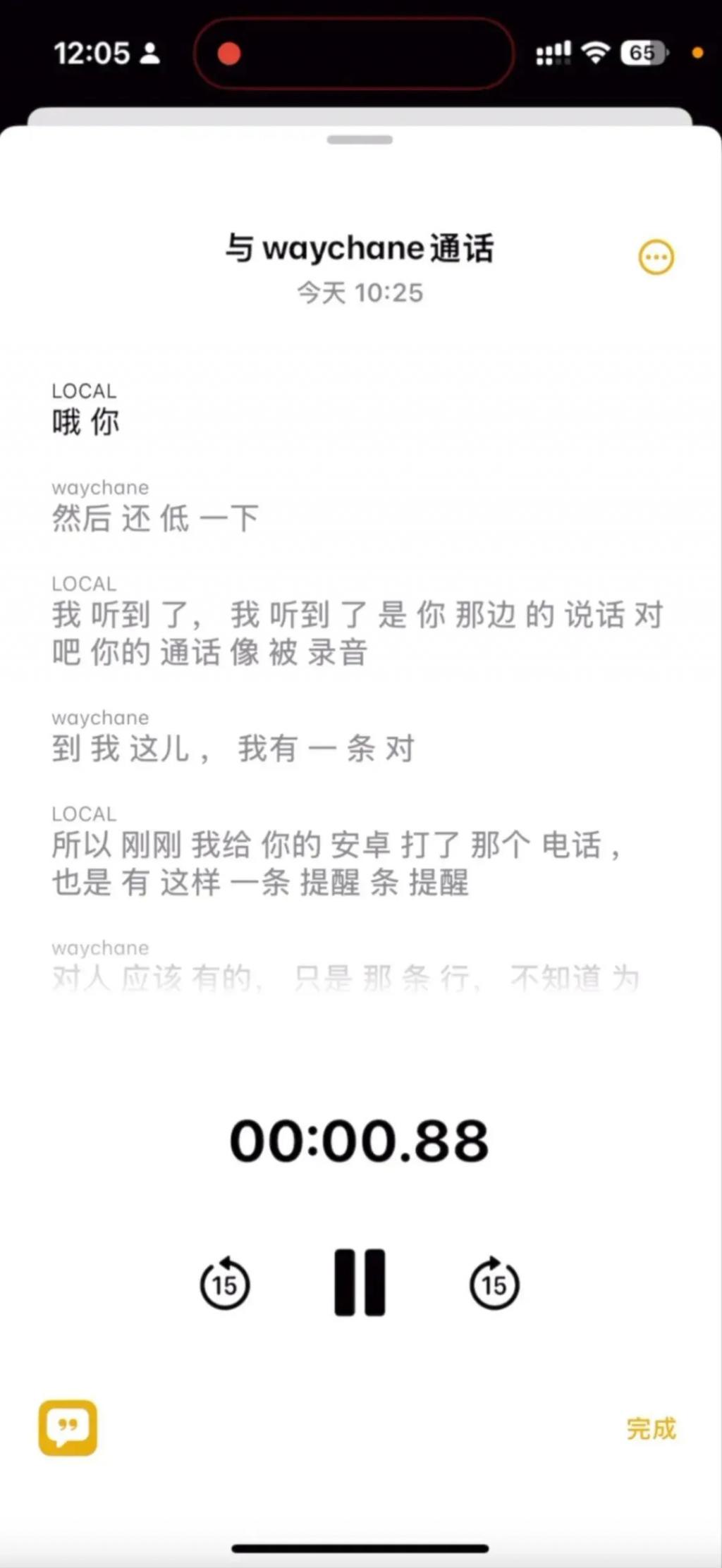The image size is (722, 1568).
Task: Tap the red recording indicator pill
Action: pyautogui.click(x=354, y=54)
